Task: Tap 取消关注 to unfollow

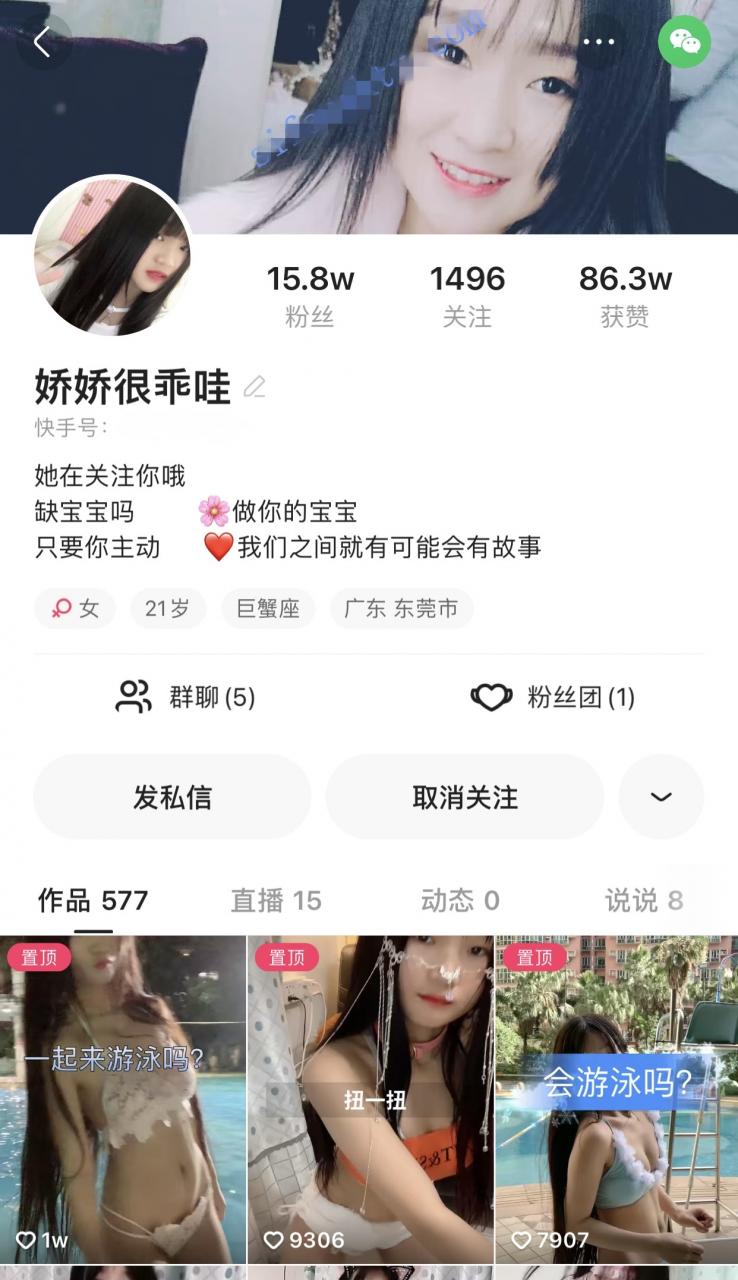Action: [x=464, y=797]
